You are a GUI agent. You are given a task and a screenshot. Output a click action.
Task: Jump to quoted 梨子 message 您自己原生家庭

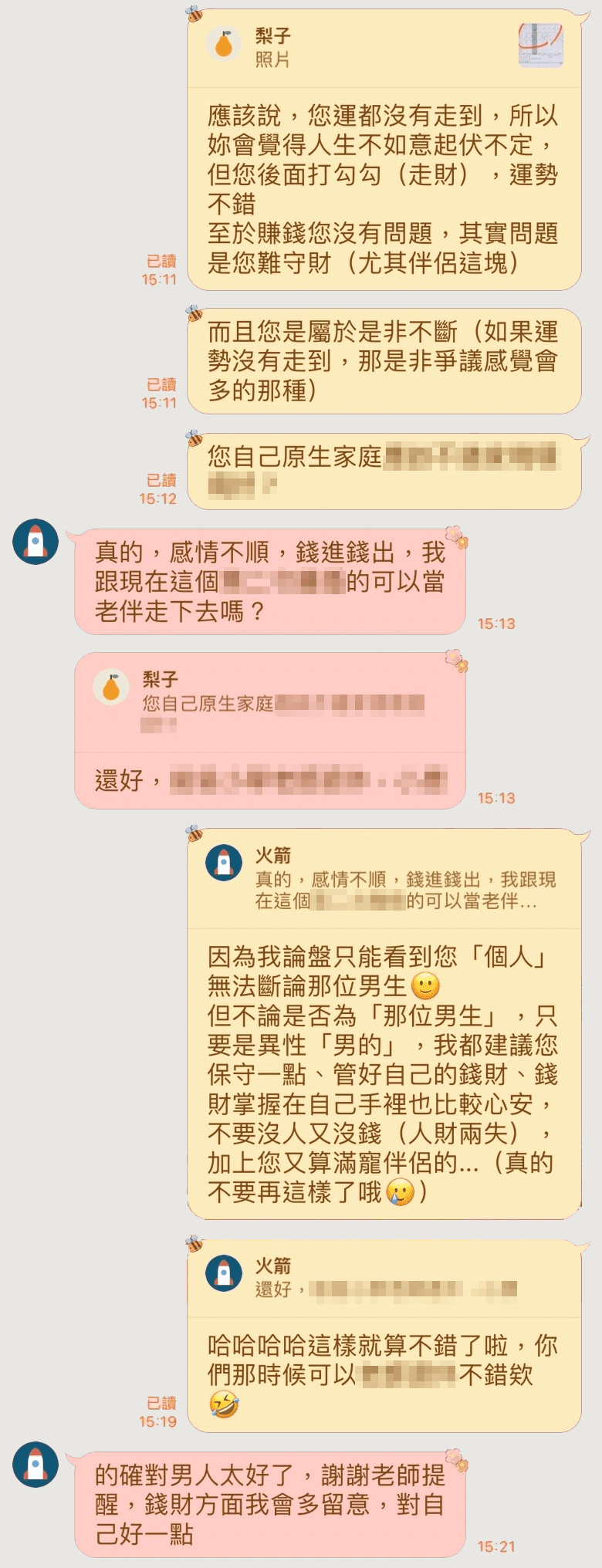pyautogui.click(x=270, y=702)
